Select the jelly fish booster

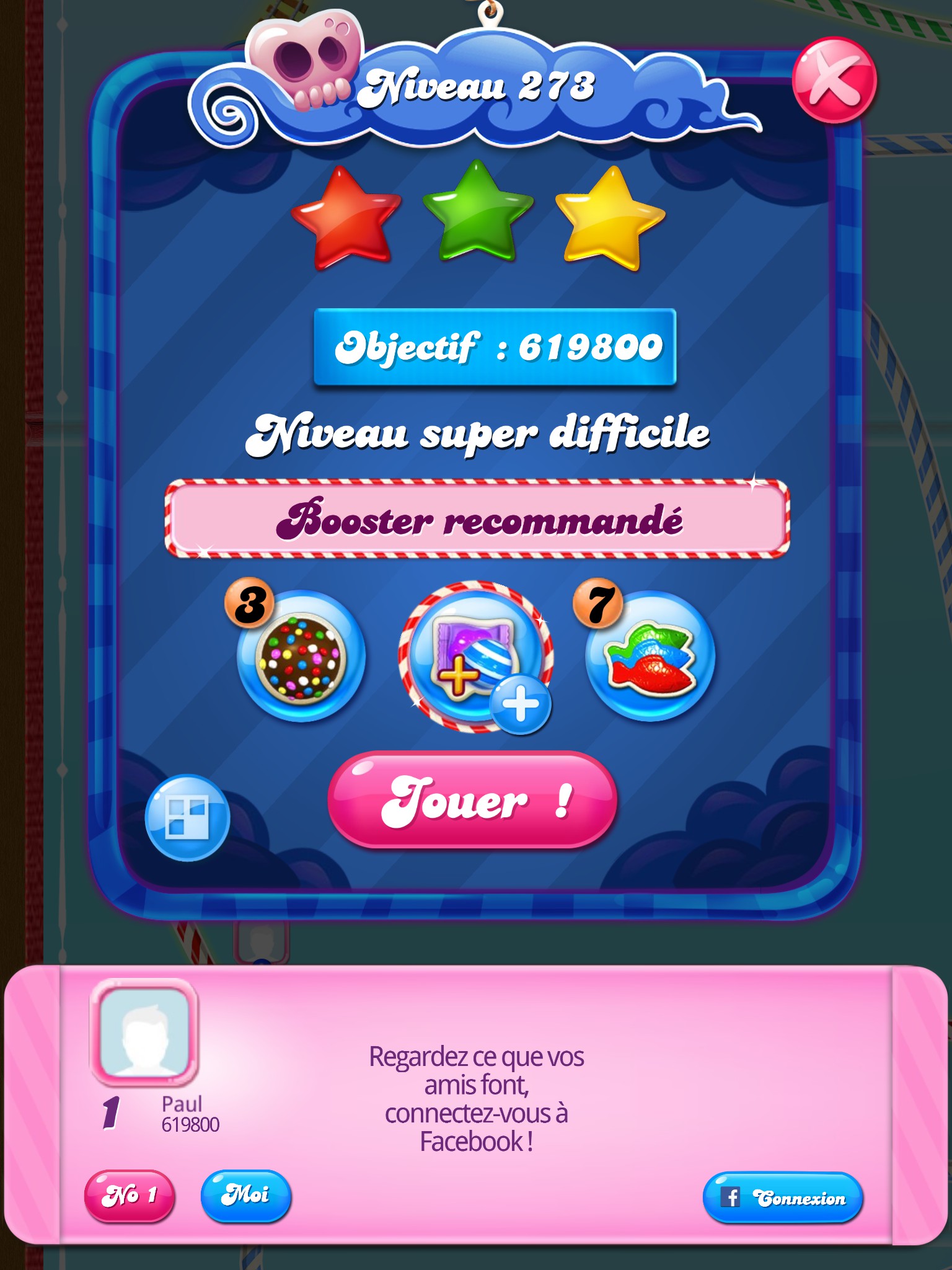[650, 656]
